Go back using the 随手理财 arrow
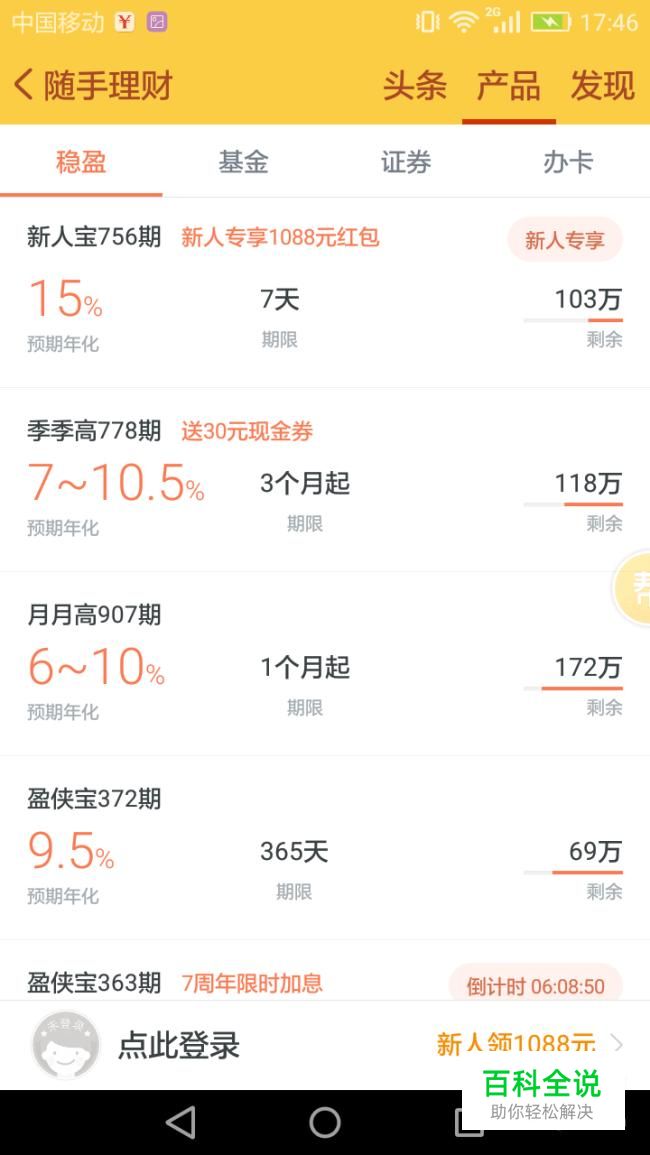This screenshot has width=650, height=1155. pyautogui.click(x=24, y=85)
